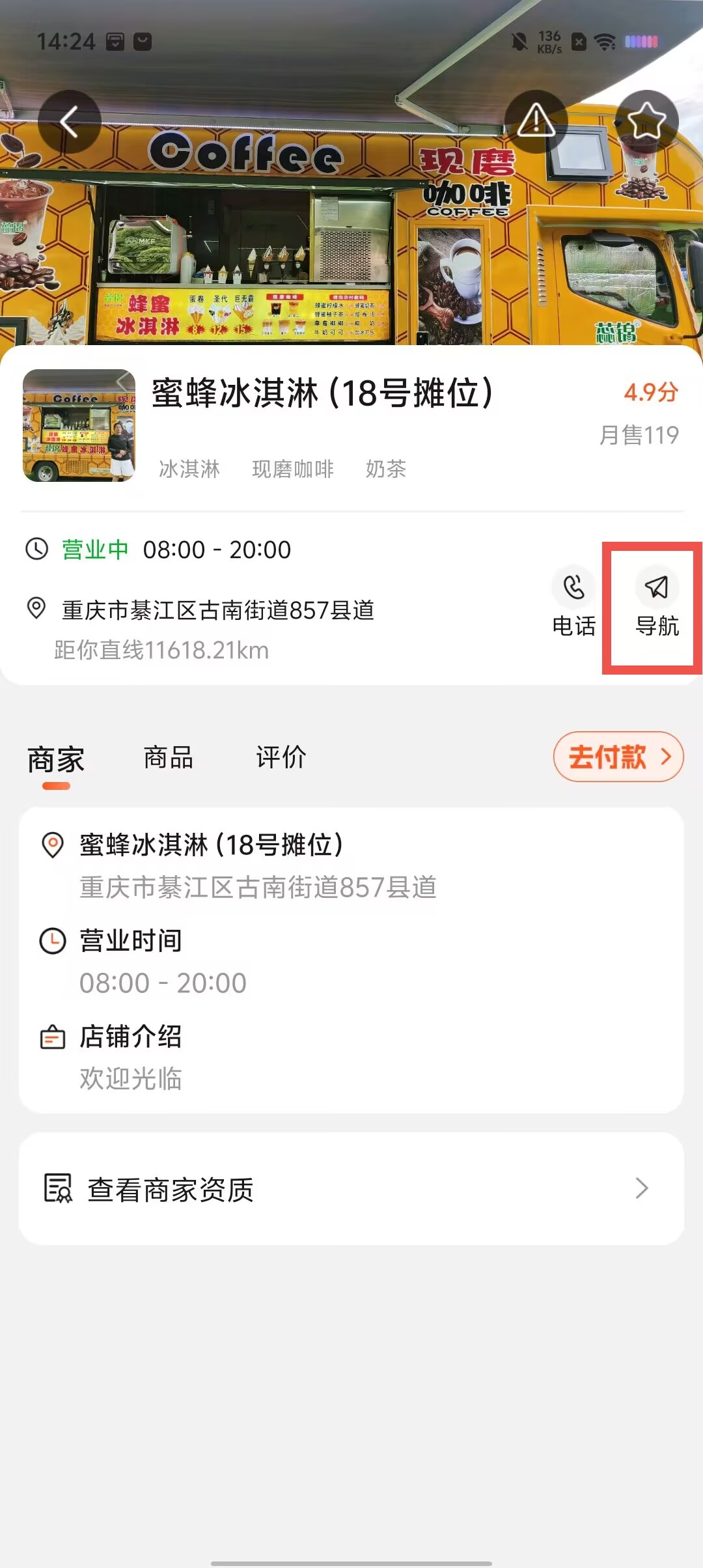Open the shop thumbnail photo
The width and height of the screenshot is (703, 1568).
(x=79, y=426)
